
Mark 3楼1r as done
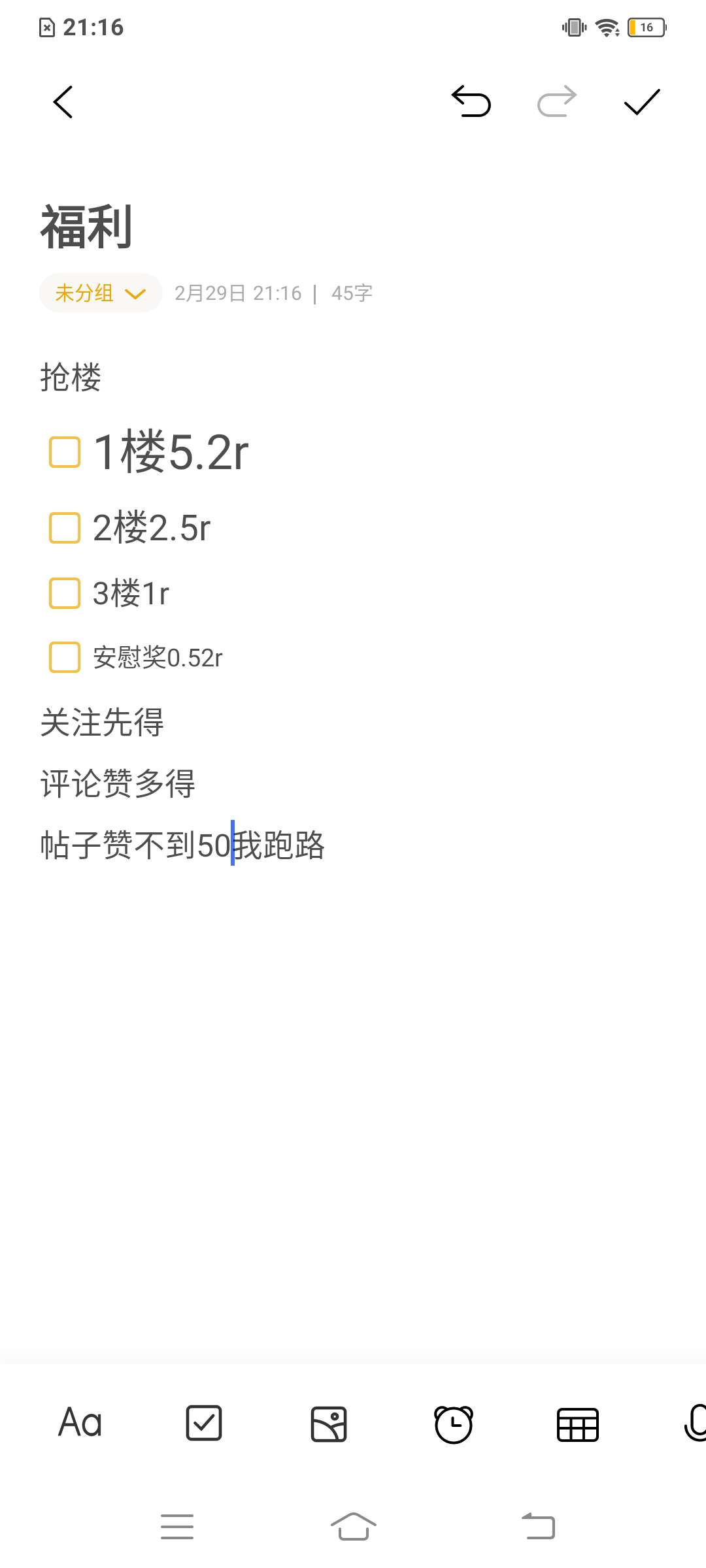click(65, 593)
